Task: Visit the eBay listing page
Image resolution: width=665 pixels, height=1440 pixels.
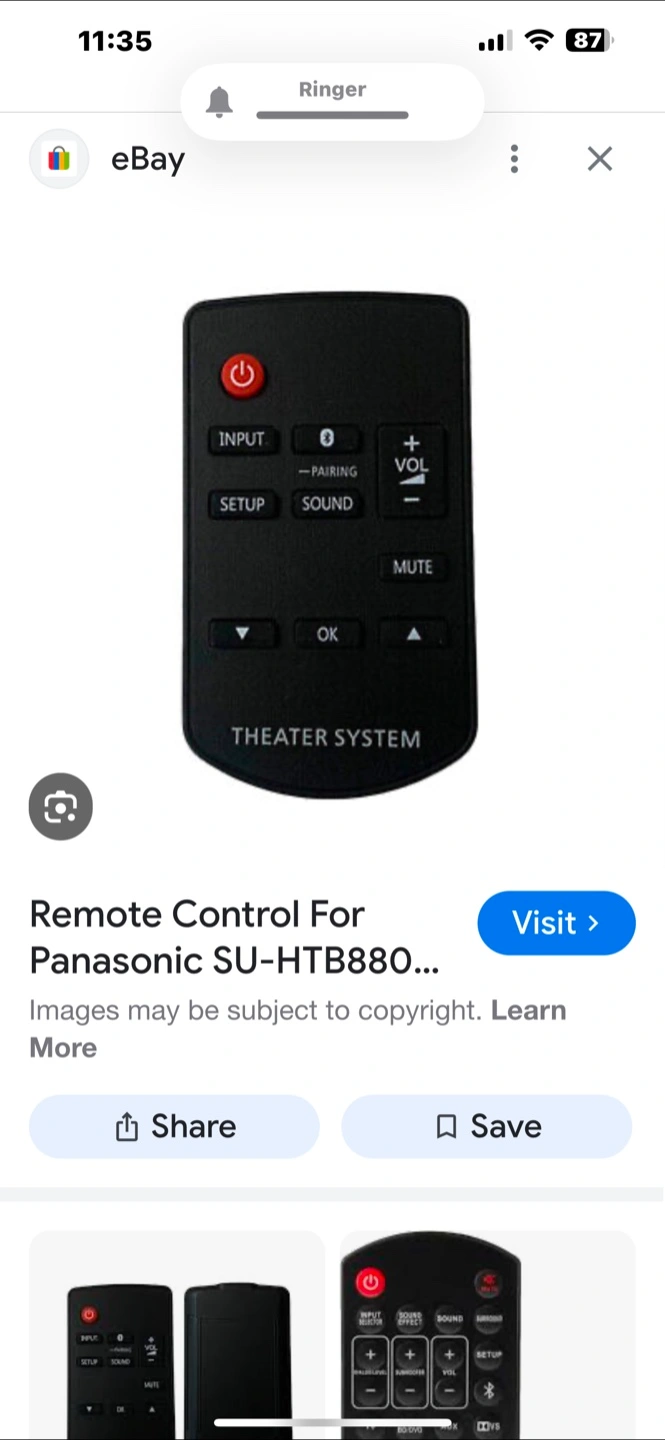Action: [556, 922]
